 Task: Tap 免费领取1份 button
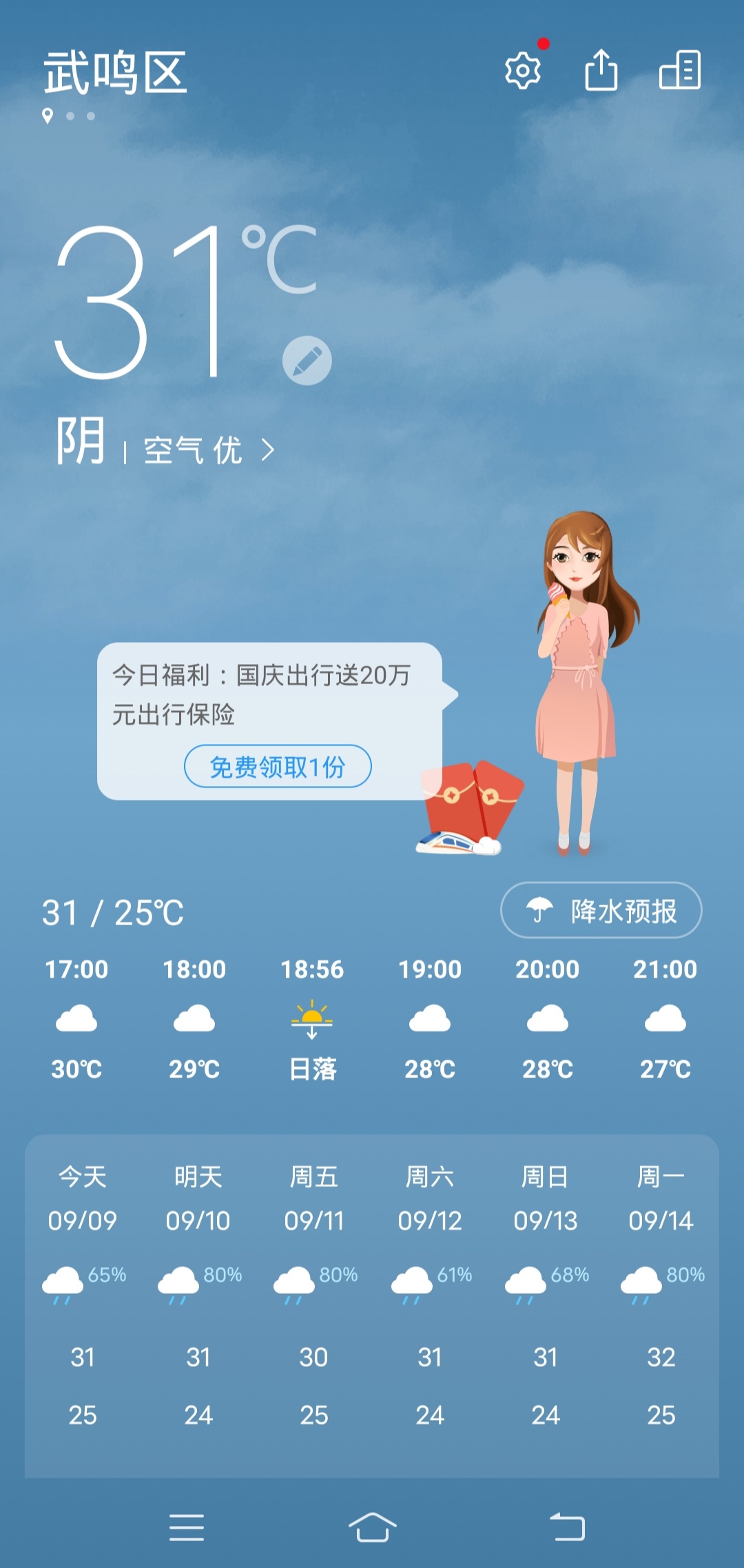click(278, 766)
